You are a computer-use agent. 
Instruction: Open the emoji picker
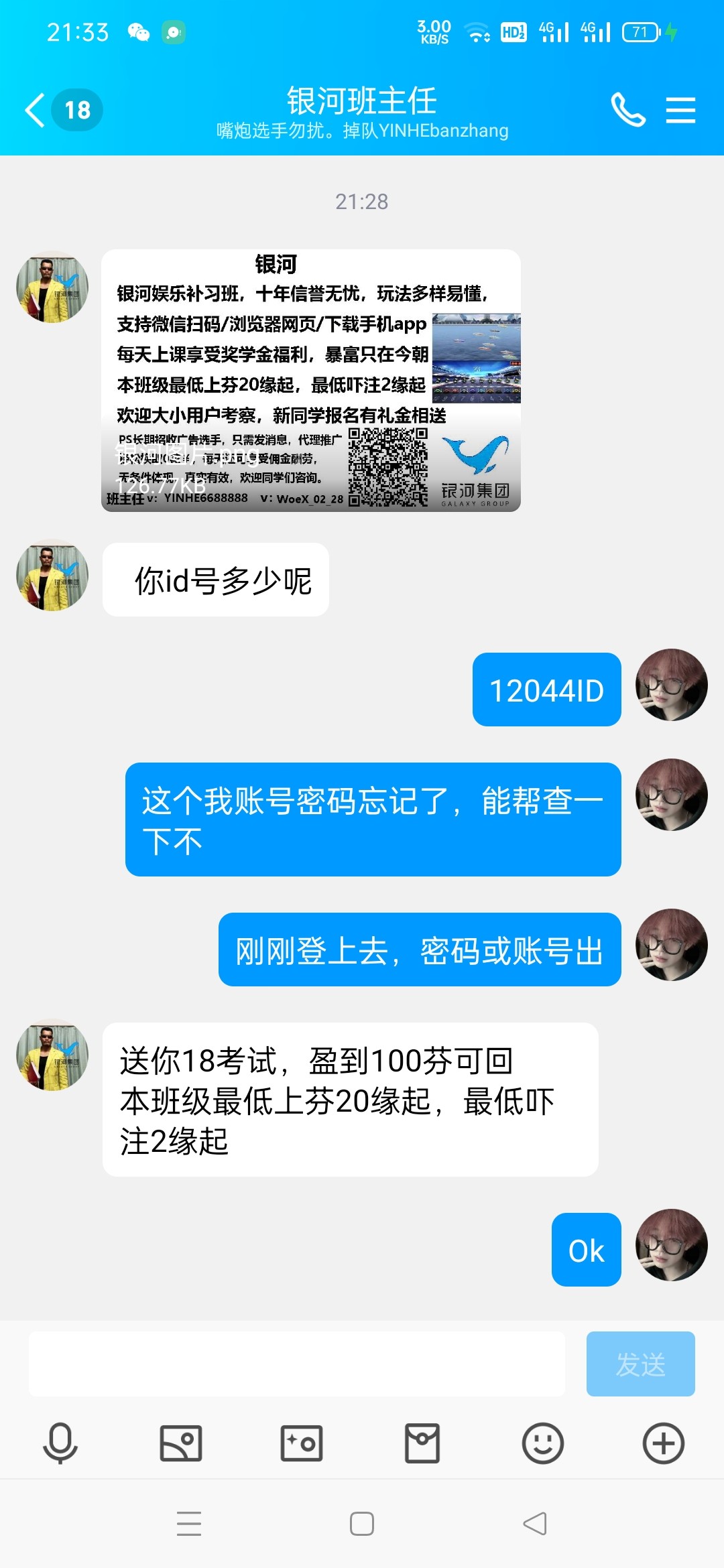coord(543,1443)
